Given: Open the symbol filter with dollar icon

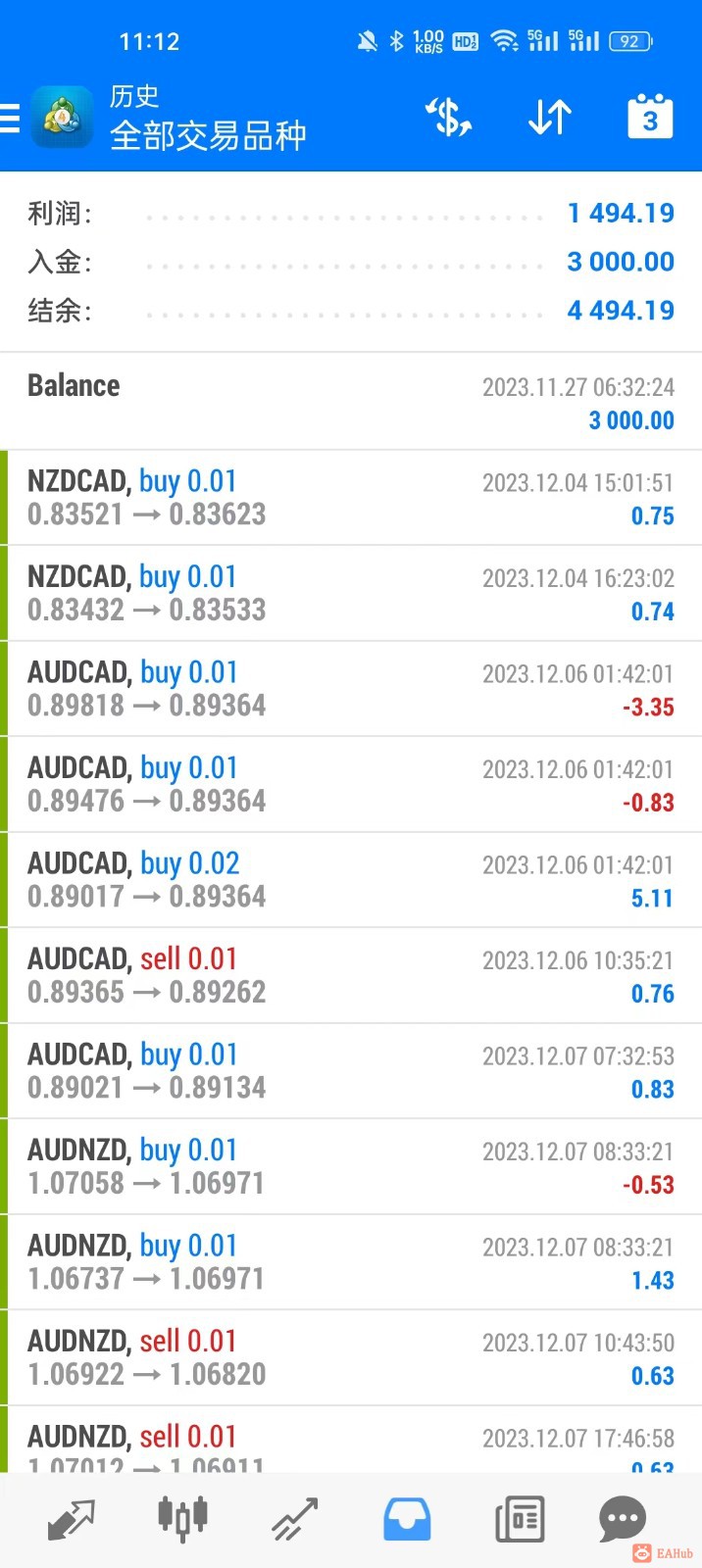Looking at the screenshot, I should (448, 119).
